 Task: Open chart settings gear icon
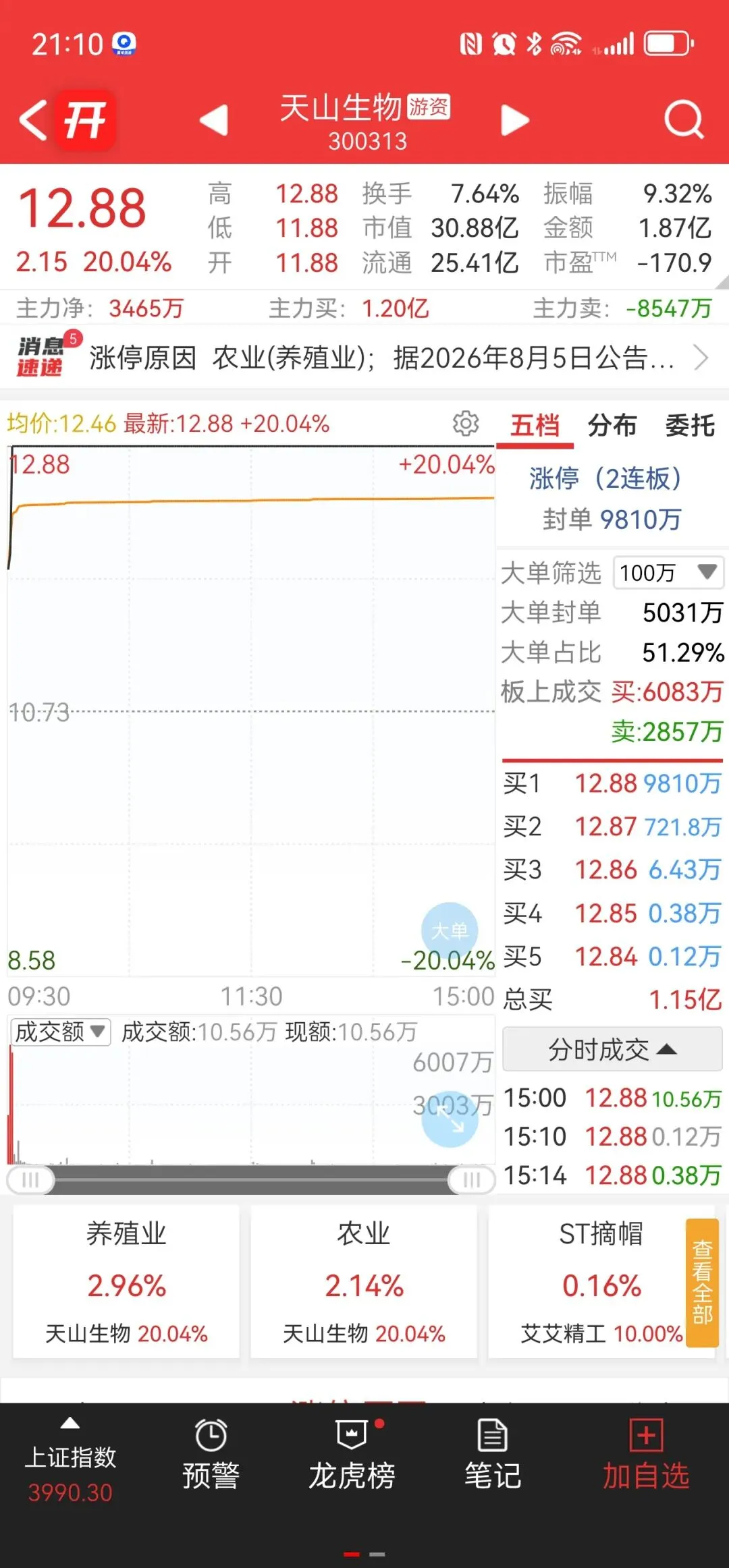click(x=466, y=424)
